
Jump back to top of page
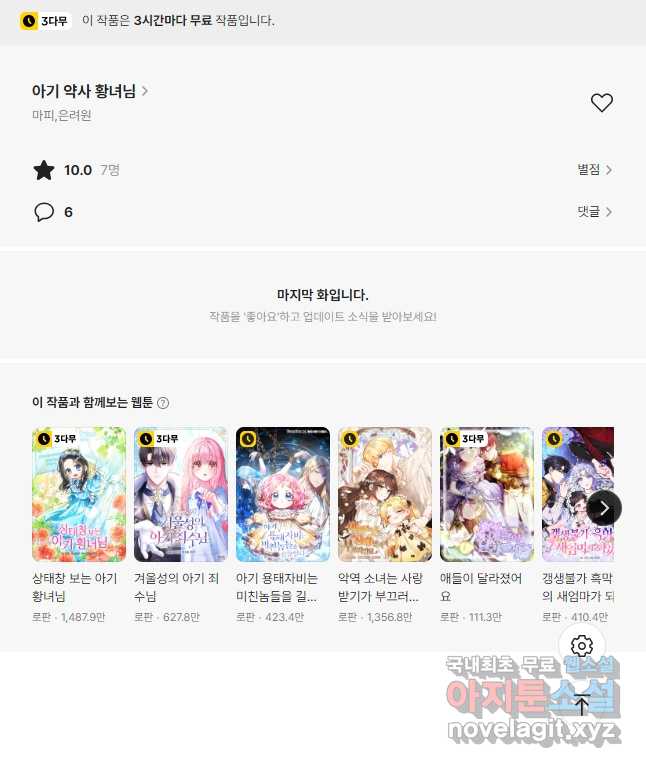pos(582,704)
